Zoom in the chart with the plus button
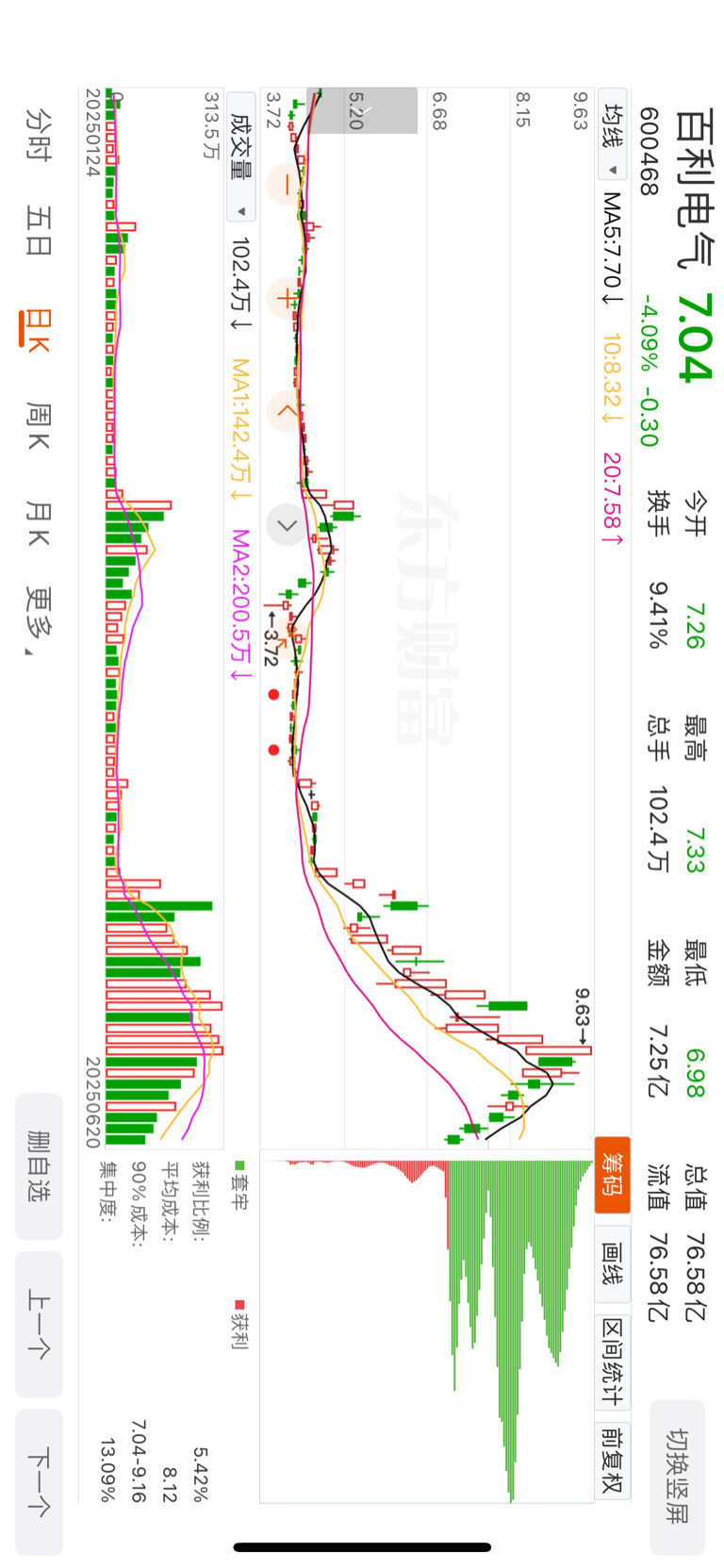The height and width of the screenshot is (1568, 724). 286,299
